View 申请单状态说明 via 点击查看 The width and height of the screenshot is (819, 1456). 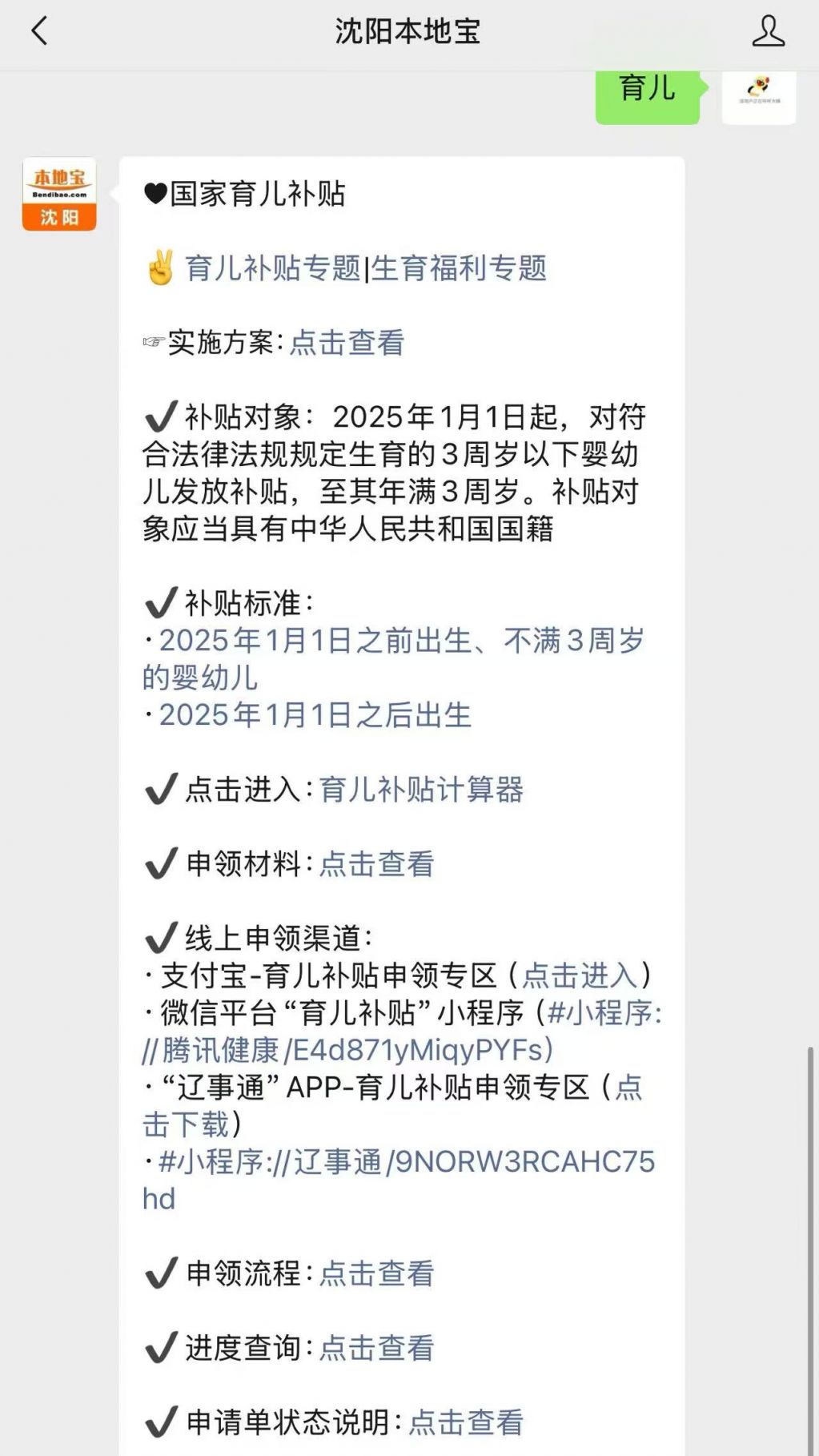click(x=465, y=1422)
